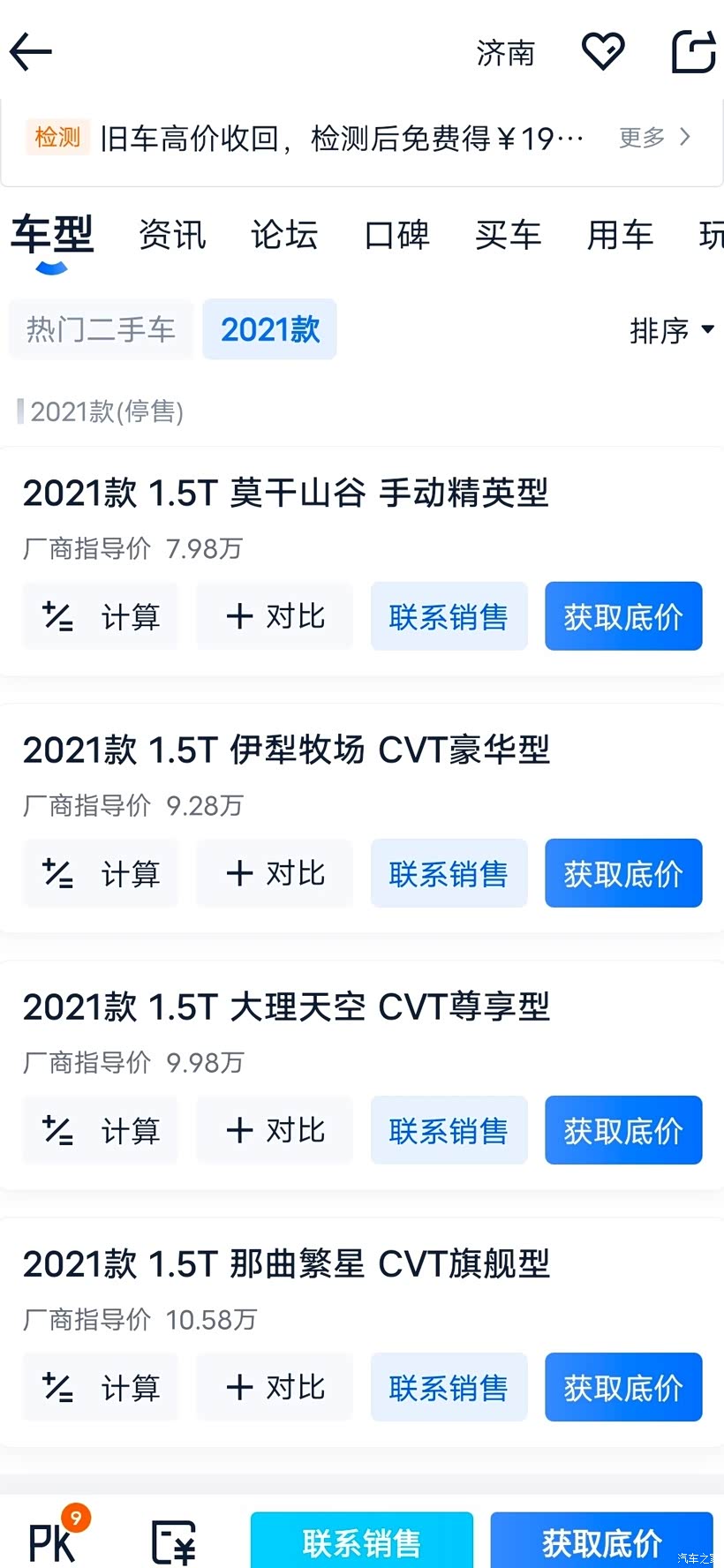Open 更多 on the 检测 banner
The image size is (724, 1568).
click(654, 138)
